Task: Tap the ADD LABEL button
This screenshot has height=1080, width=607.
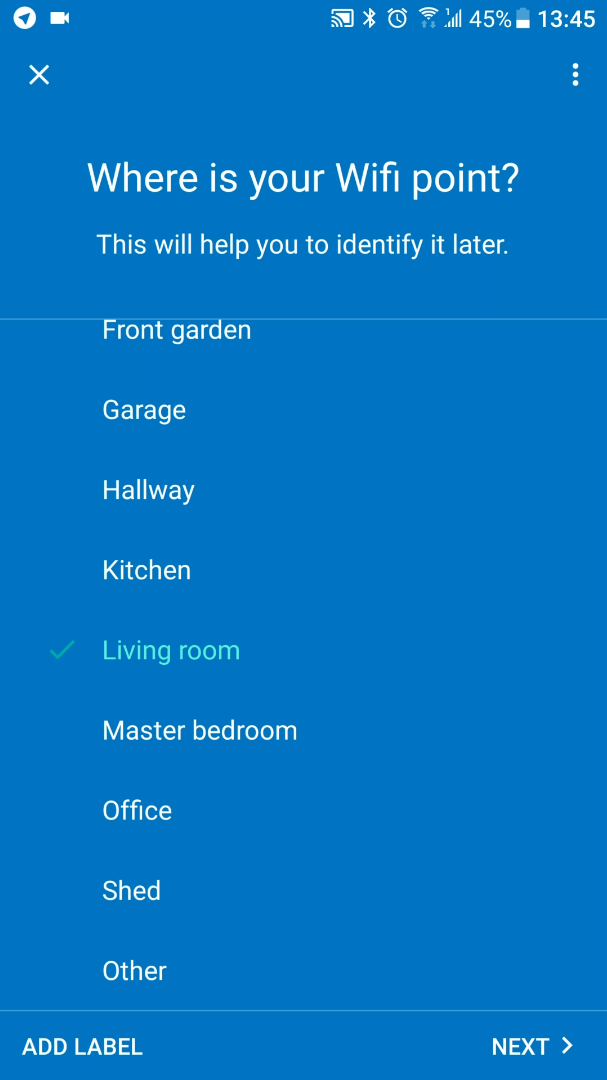Action: click(x=83, y=1047)
